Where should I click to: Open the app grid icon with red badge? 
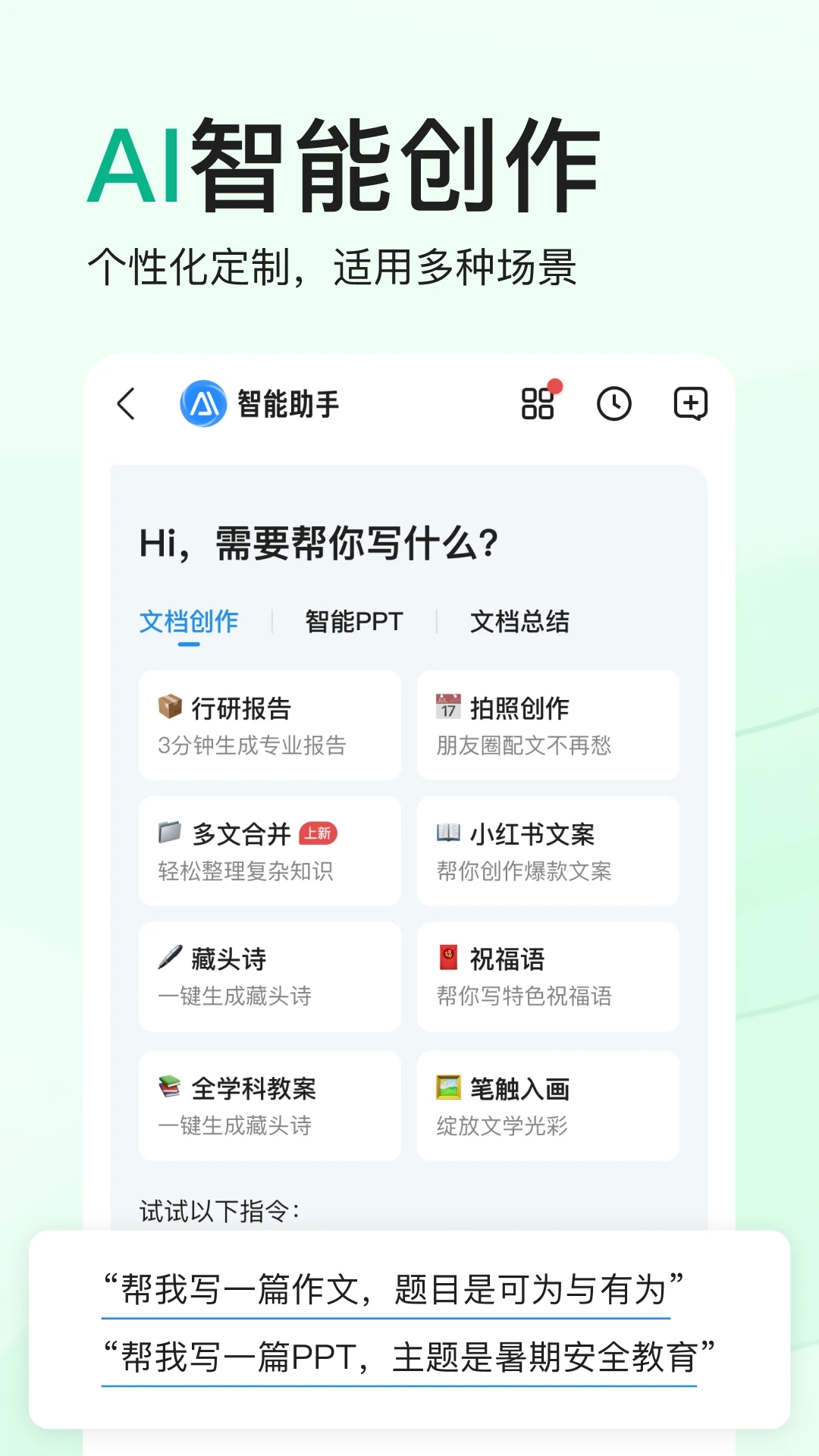[x=538, y=404]
